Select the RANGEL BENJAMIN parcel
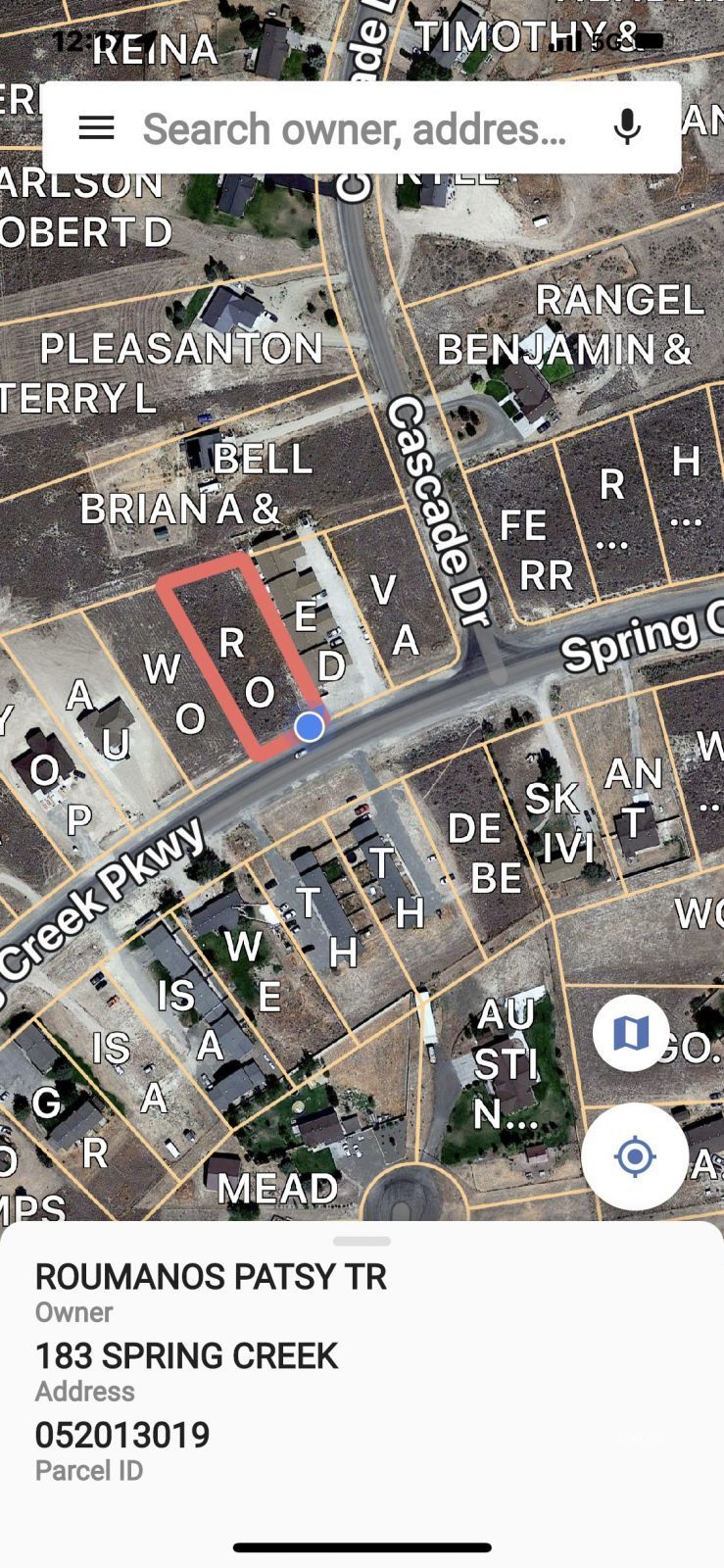Screen dimensions: 724x1568 tap(568, 325)
